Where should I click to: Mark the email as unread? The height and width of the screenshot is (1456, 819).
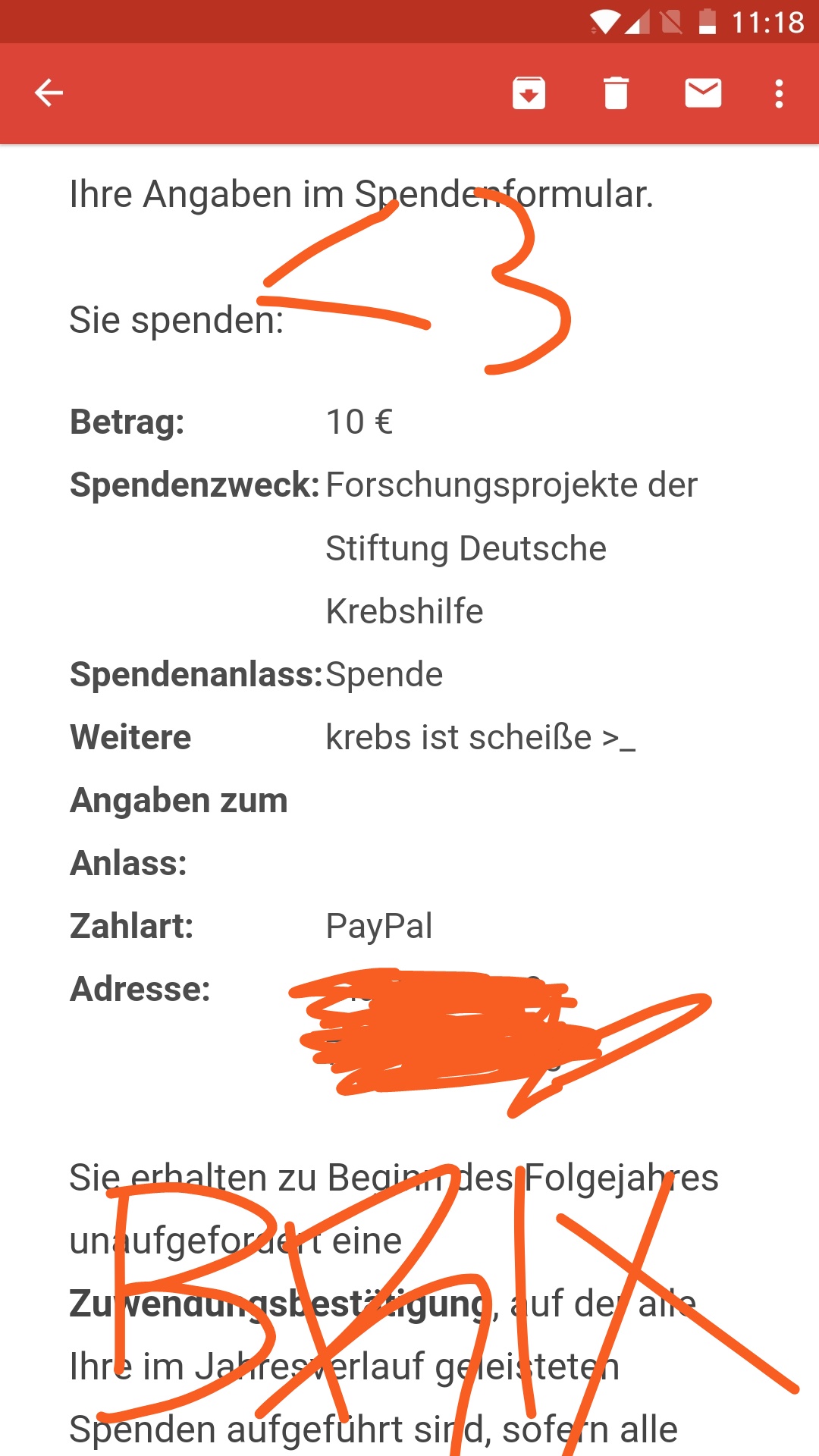pos(703,93)
